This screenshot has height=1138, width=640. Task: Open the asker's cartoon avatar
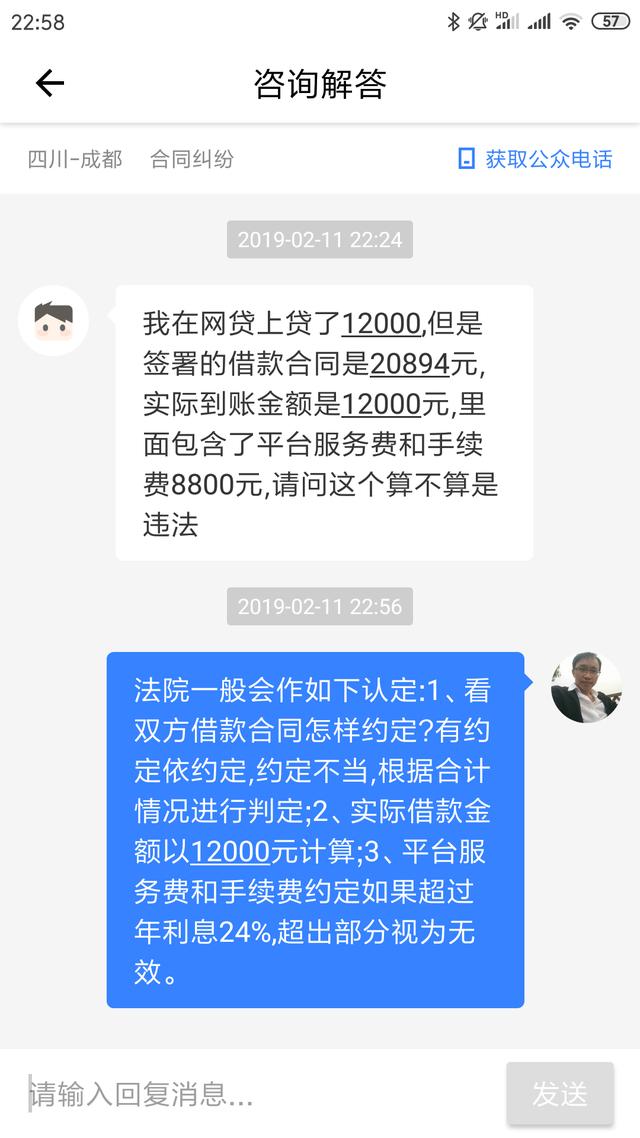(54, 320)
